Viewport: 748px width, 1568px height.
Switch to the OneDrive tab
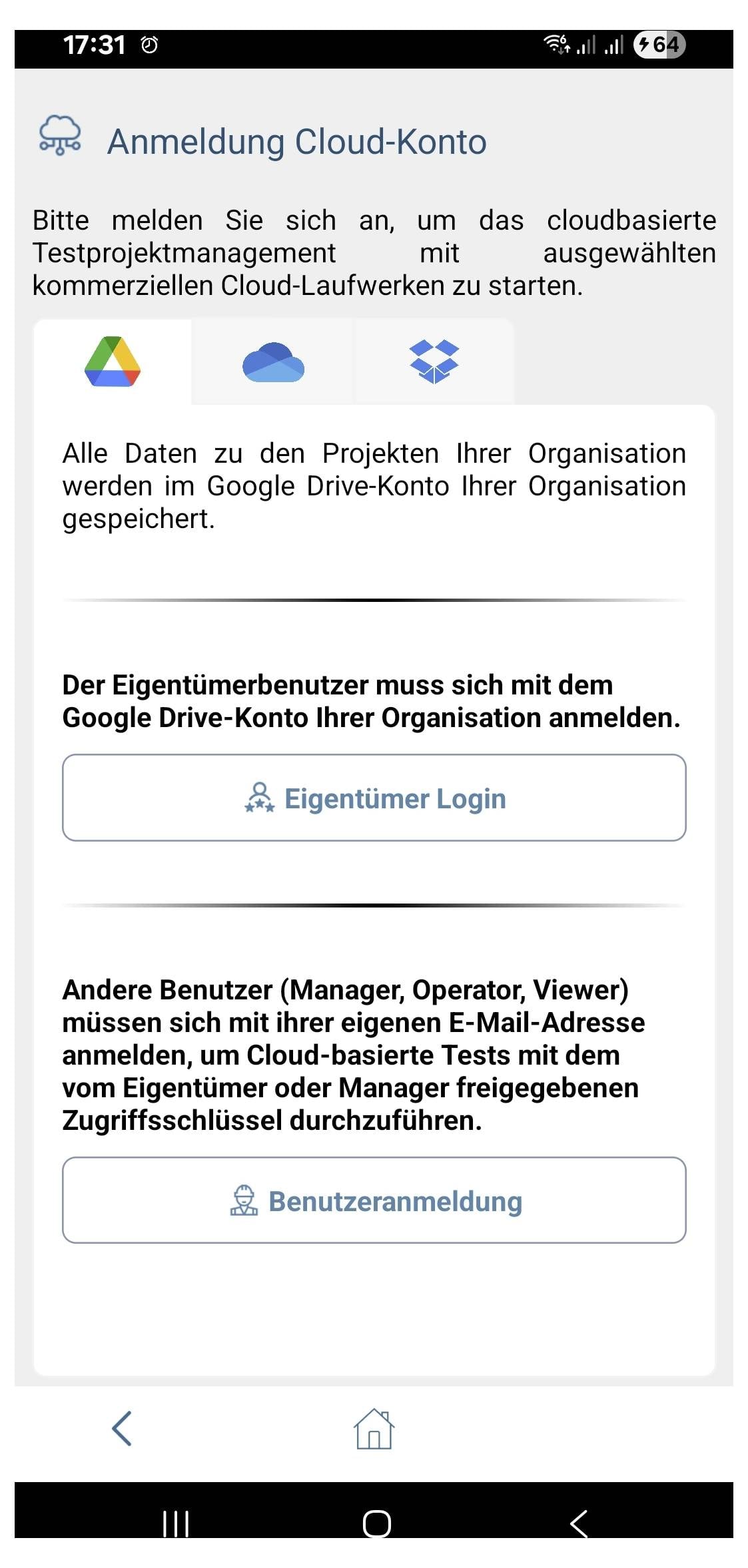pos(273,362)
